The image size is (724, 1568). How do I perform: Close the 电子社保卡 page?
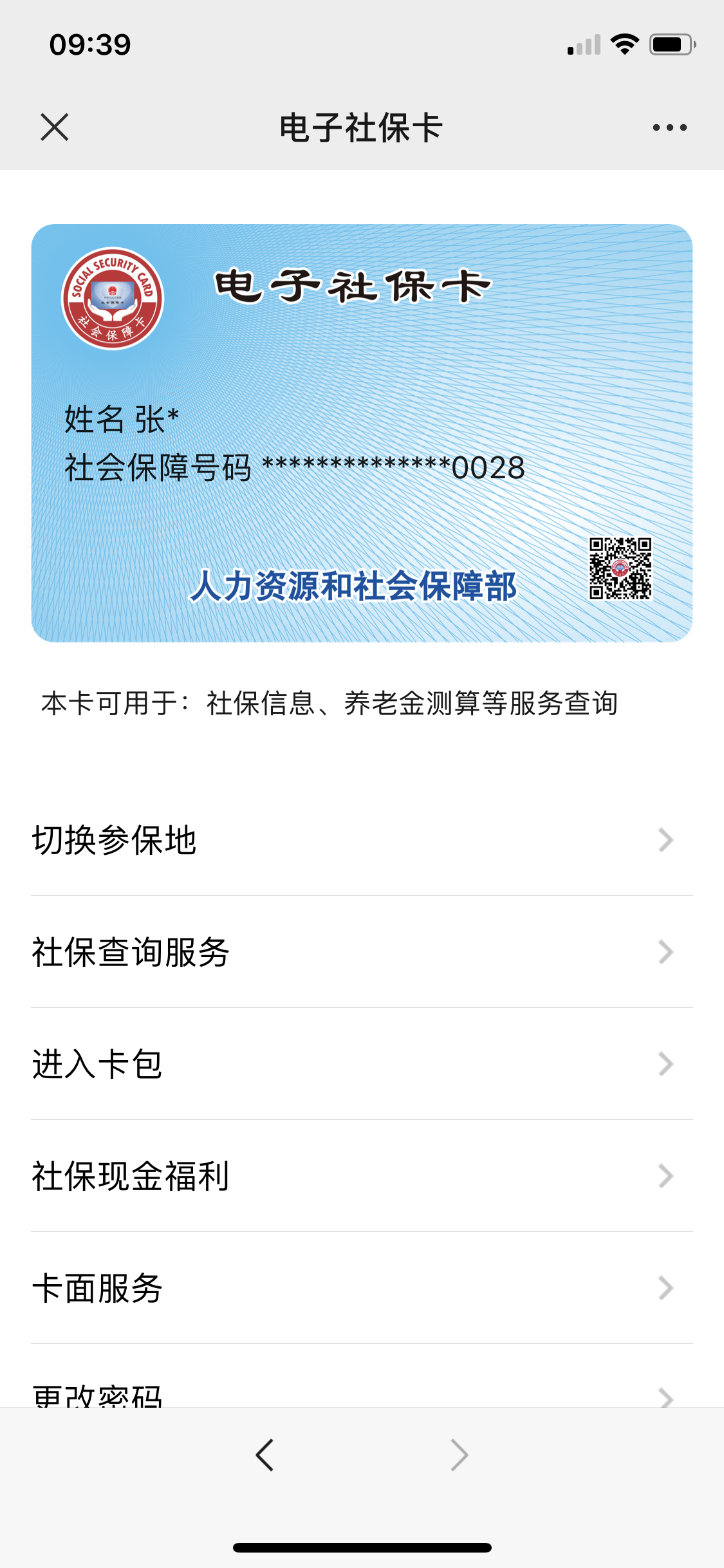pos(55,127)
